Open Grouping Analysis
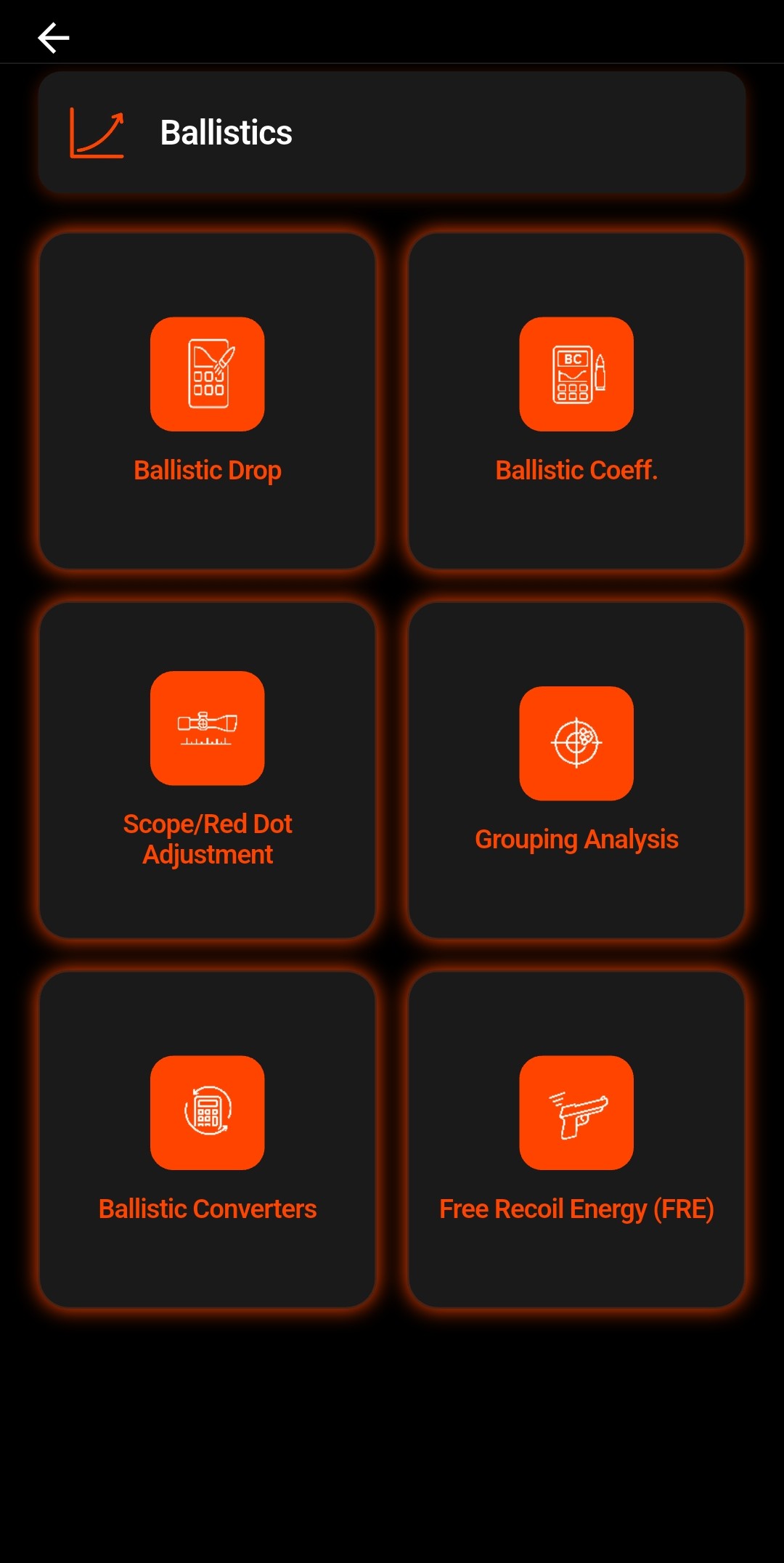Viewport: 784px width, 1563px height. point(577,769)
